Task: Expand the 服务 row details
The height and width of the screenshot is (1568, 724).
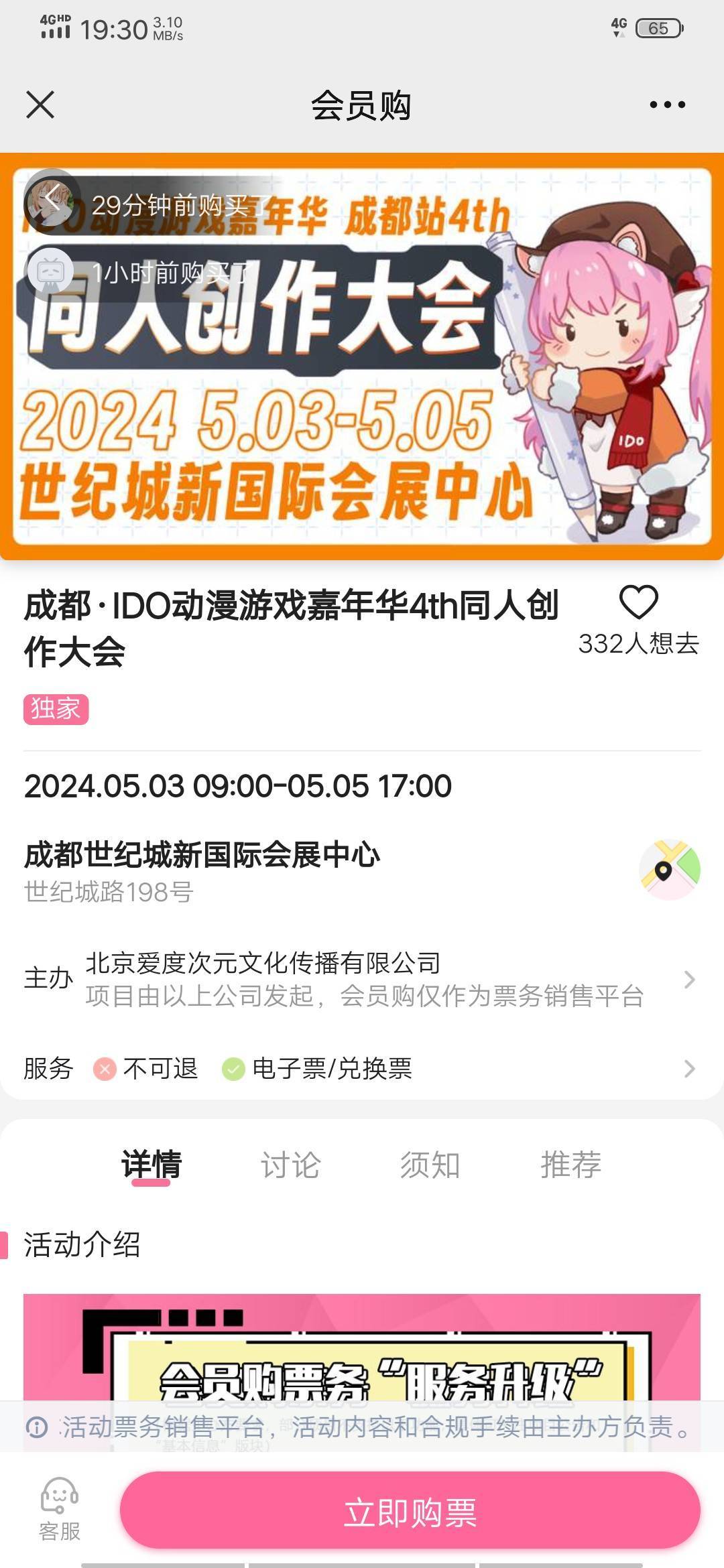Action: pos(362,1068)
